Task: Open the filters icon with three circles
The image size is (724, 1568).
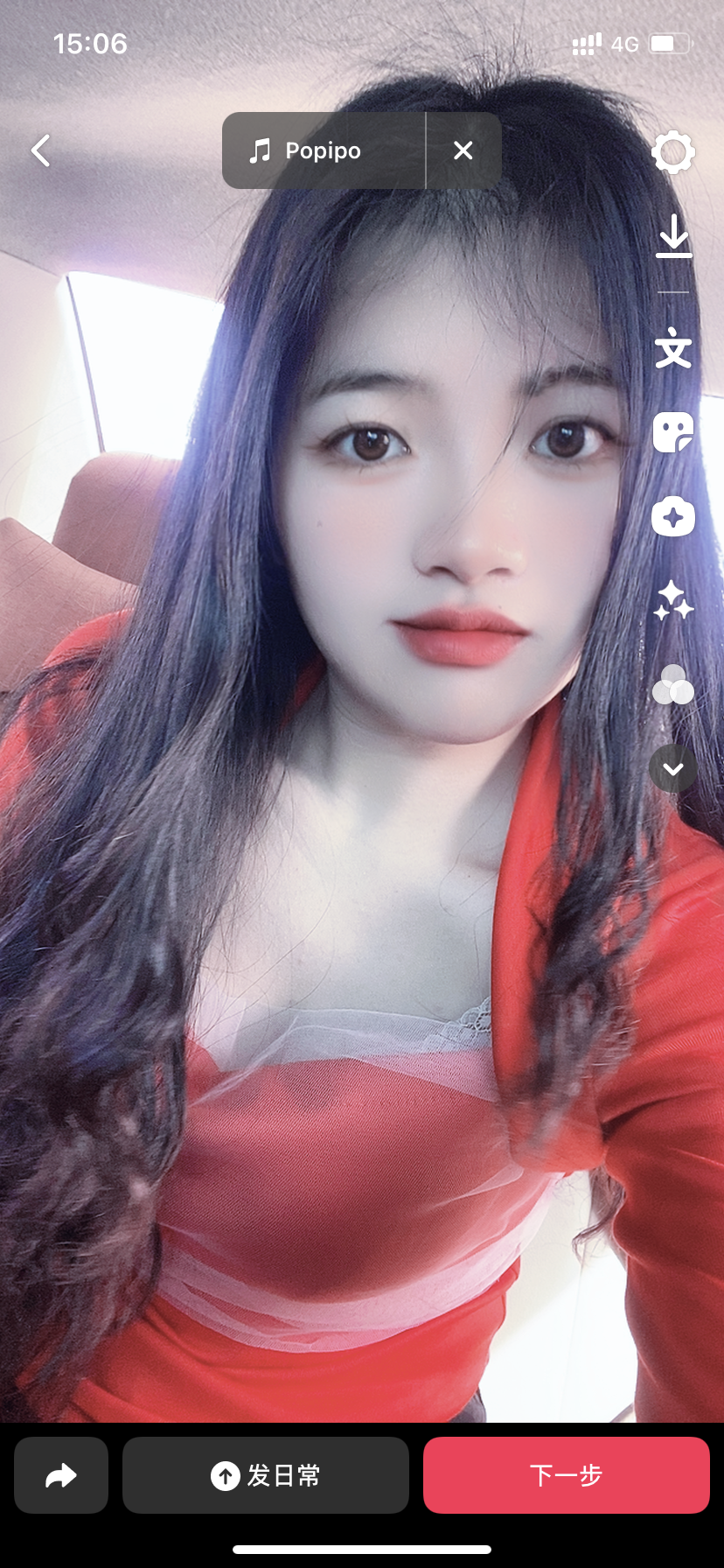Action: pyautogui.click(x=673, y=685)
